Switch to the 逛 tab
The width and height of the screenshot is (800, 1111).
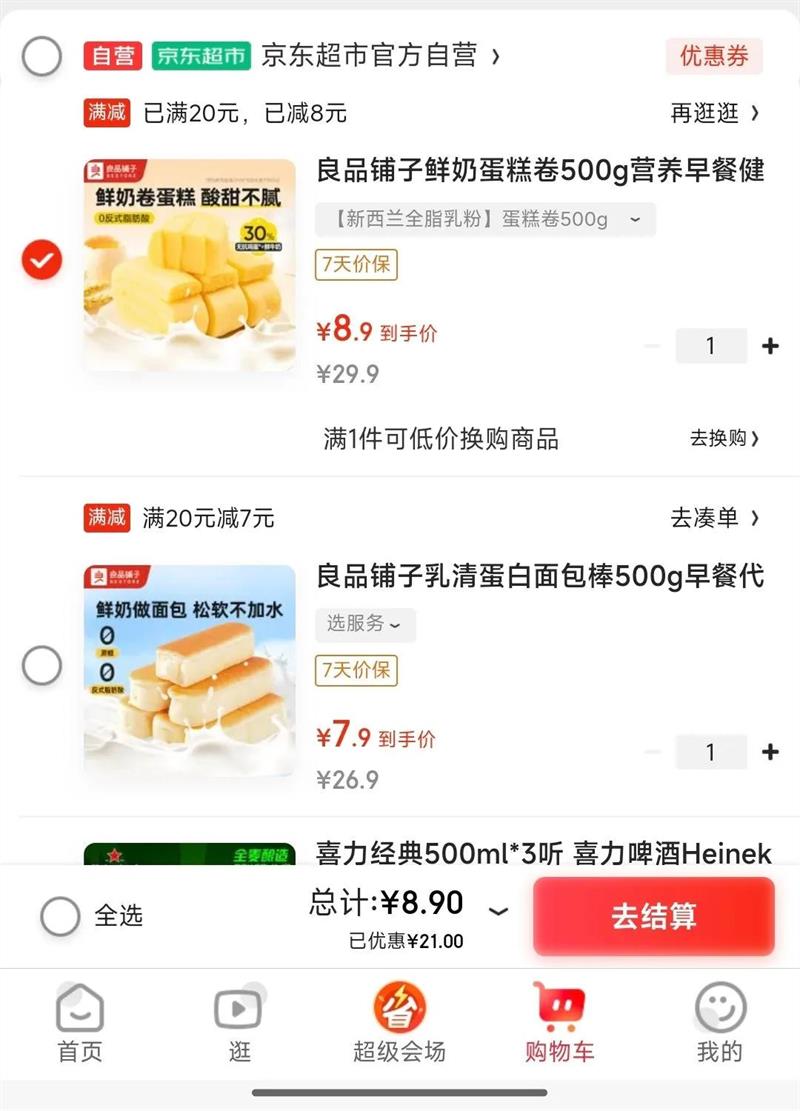pos(238,1022)
